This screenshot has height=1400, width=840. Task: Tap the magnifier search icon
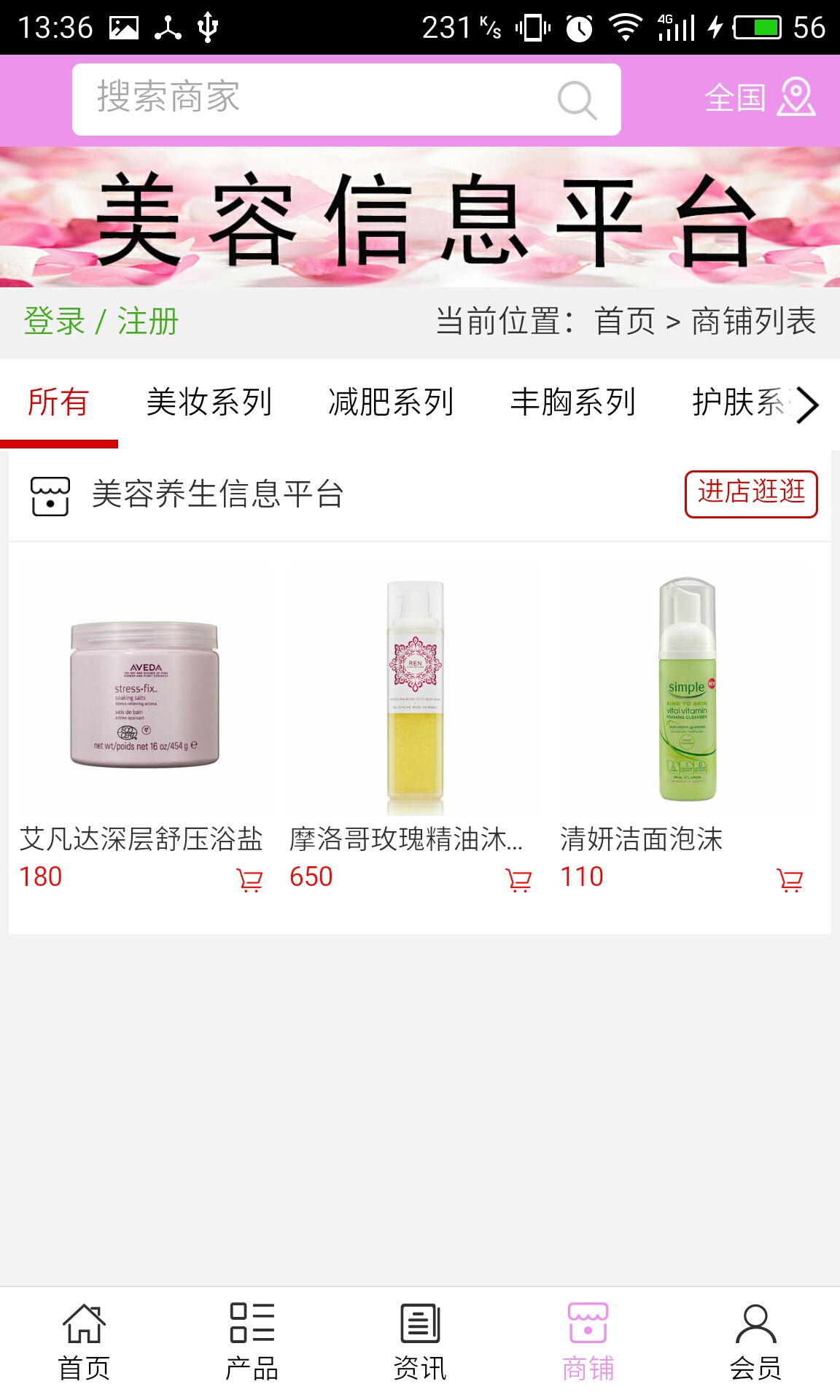577,99
